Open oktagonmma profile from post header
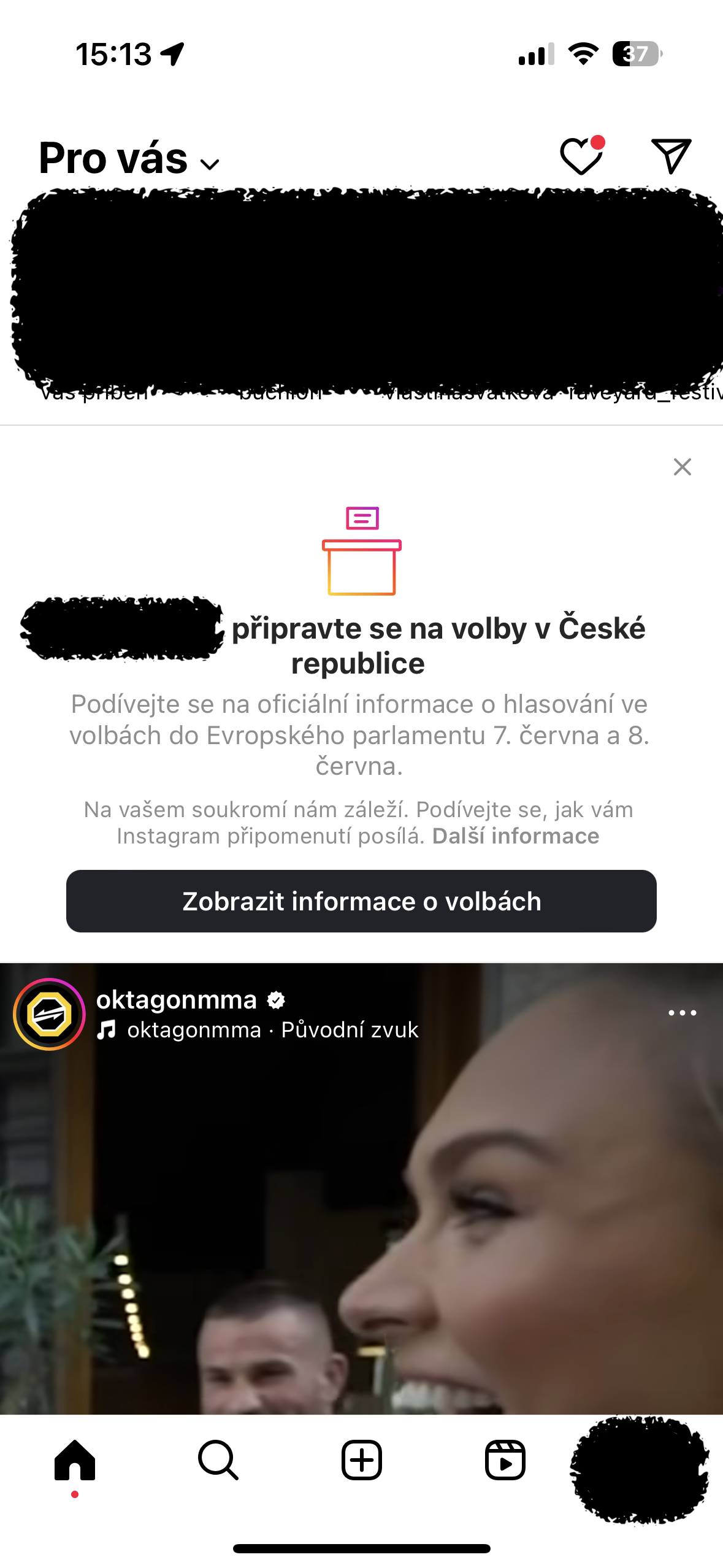Image resolution: width=723 pixels, height=1568 pixels. point(177,1000)
